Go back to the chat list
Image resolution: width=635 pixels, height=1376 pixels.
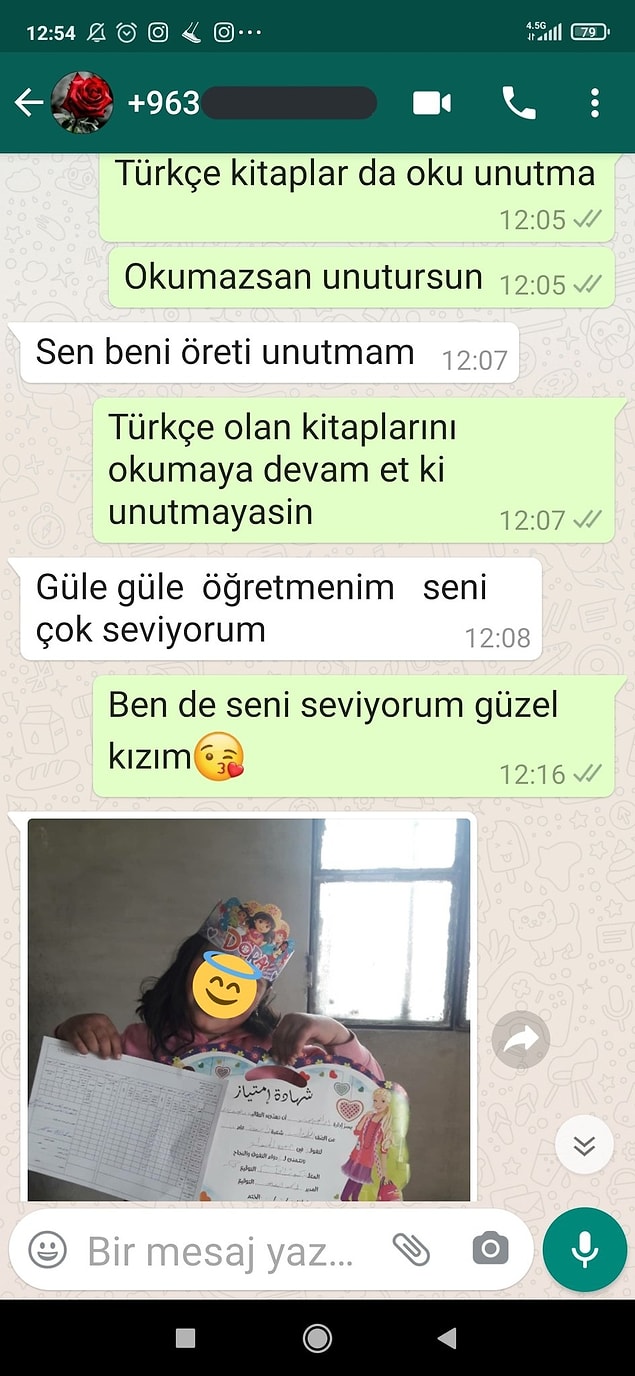point(28,103)
